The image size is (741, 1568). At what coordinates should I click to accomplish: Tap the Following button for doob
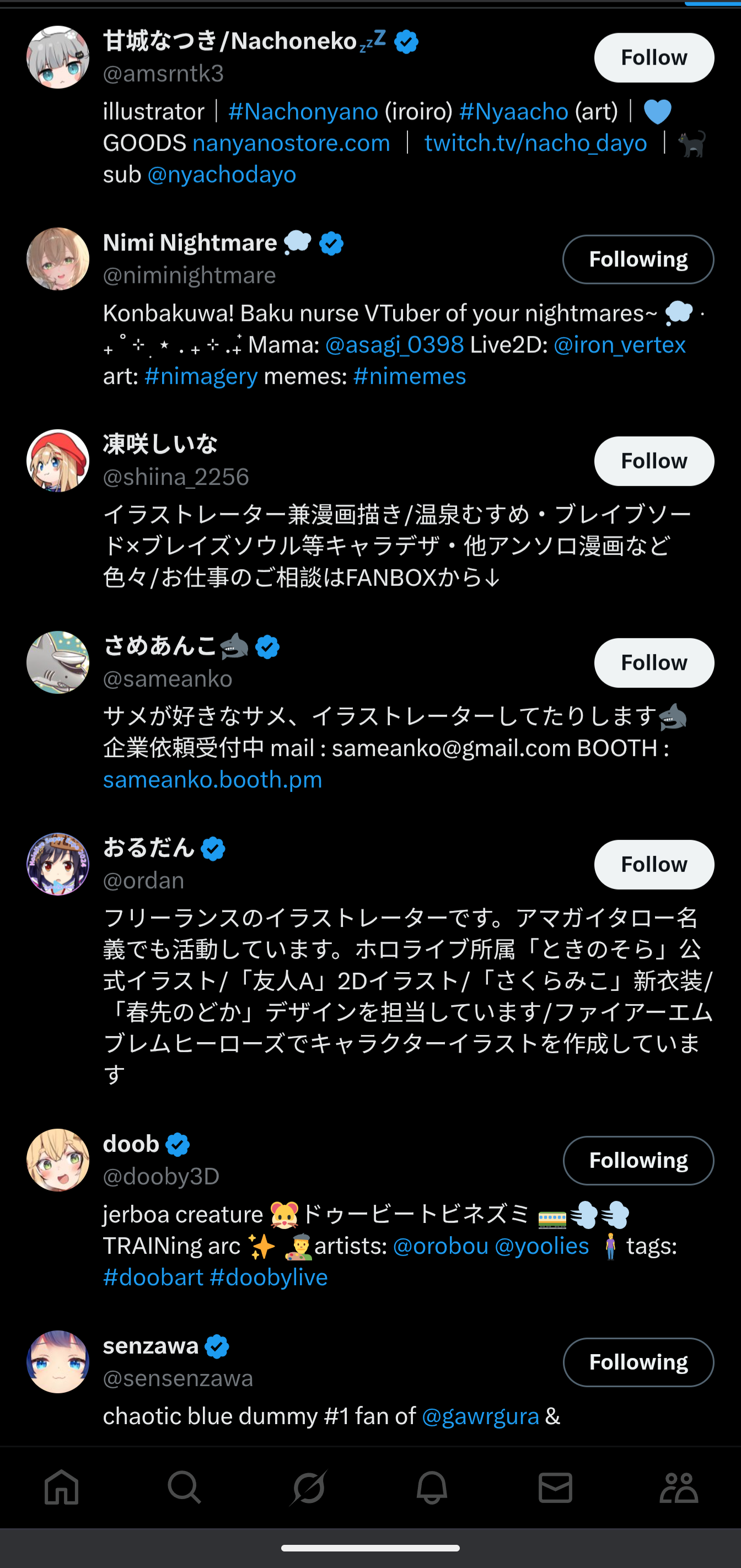637,1160
